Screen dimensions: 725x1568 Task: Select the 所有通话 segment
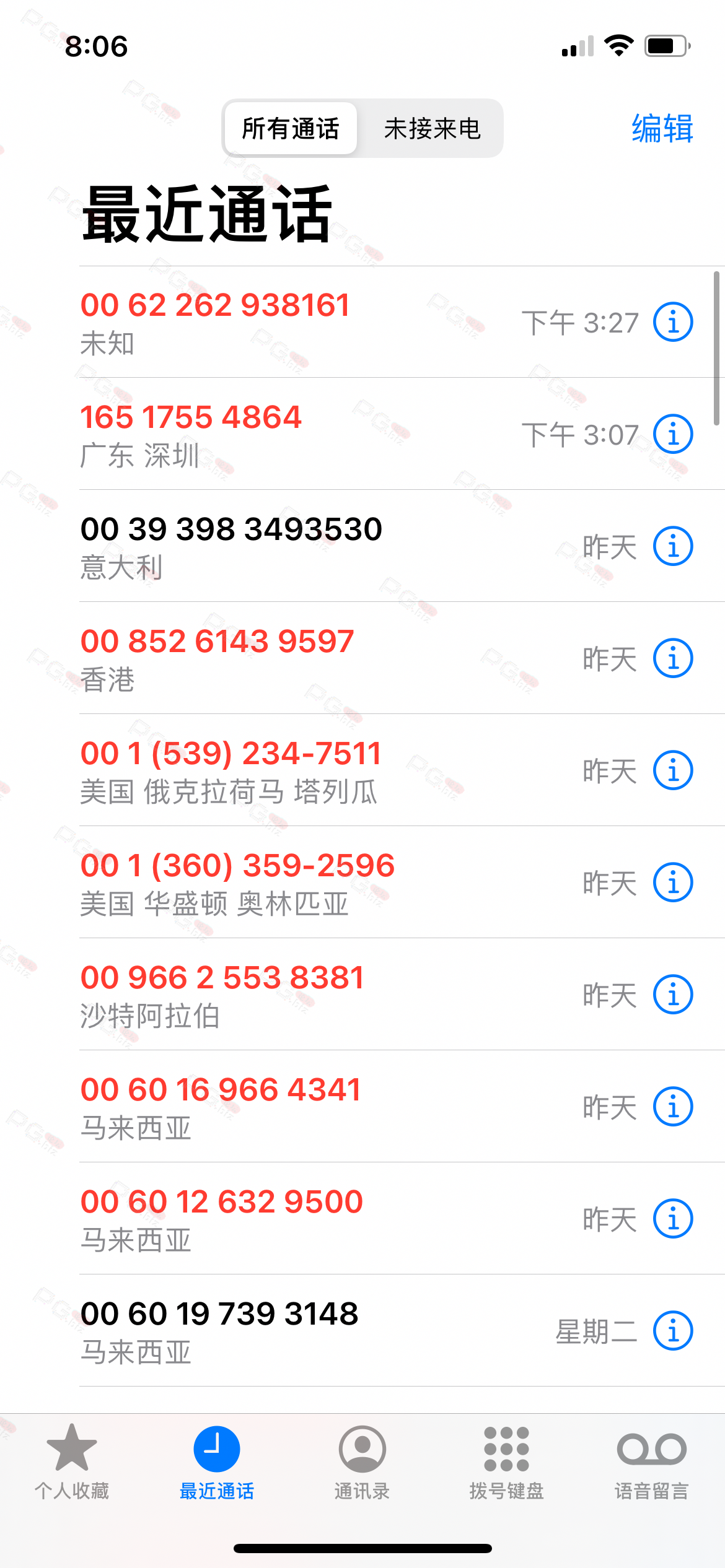click(x=291, y=129)
